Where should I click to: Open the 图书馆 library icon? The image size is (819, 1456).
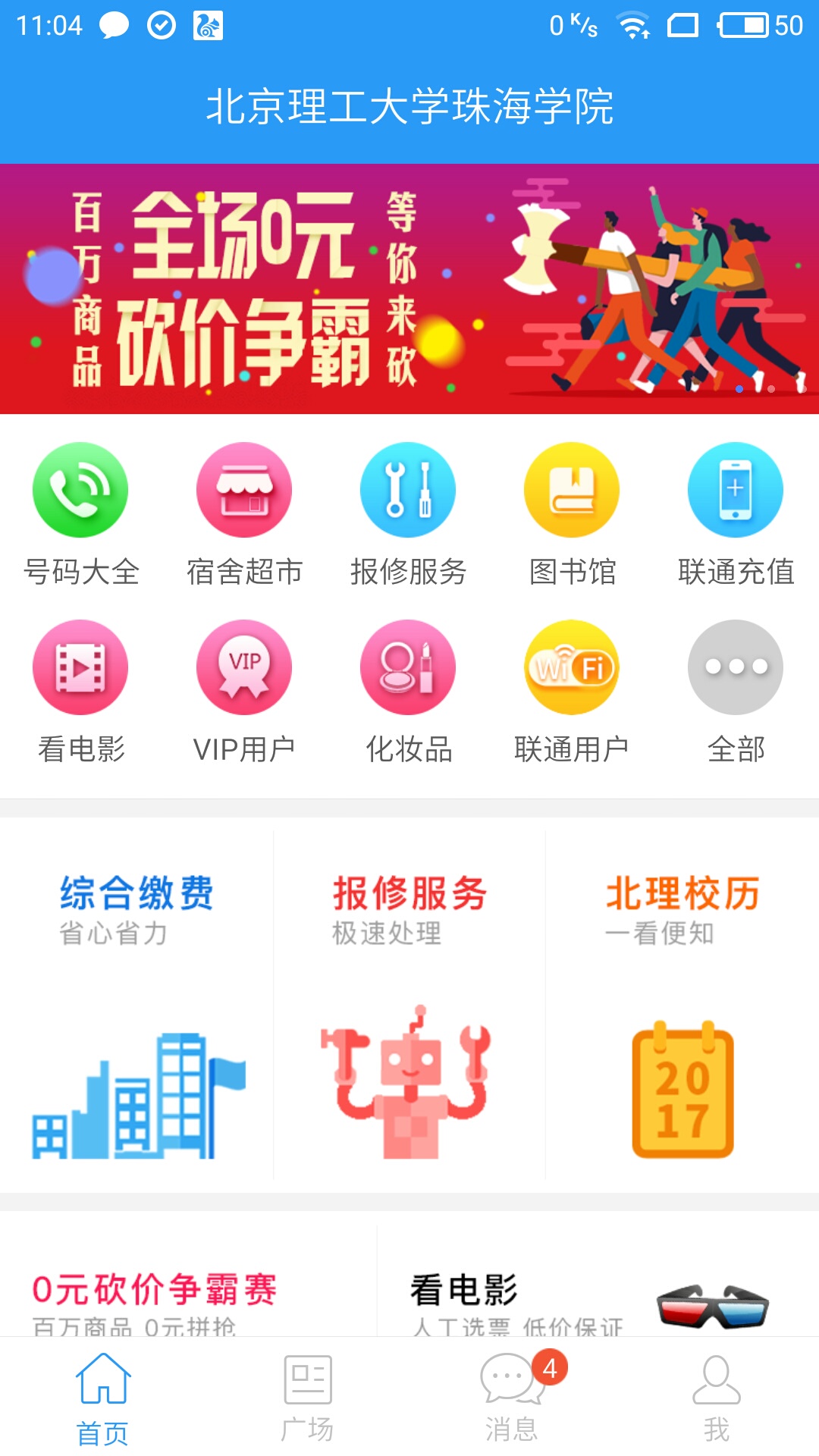[x=572, y=489]
